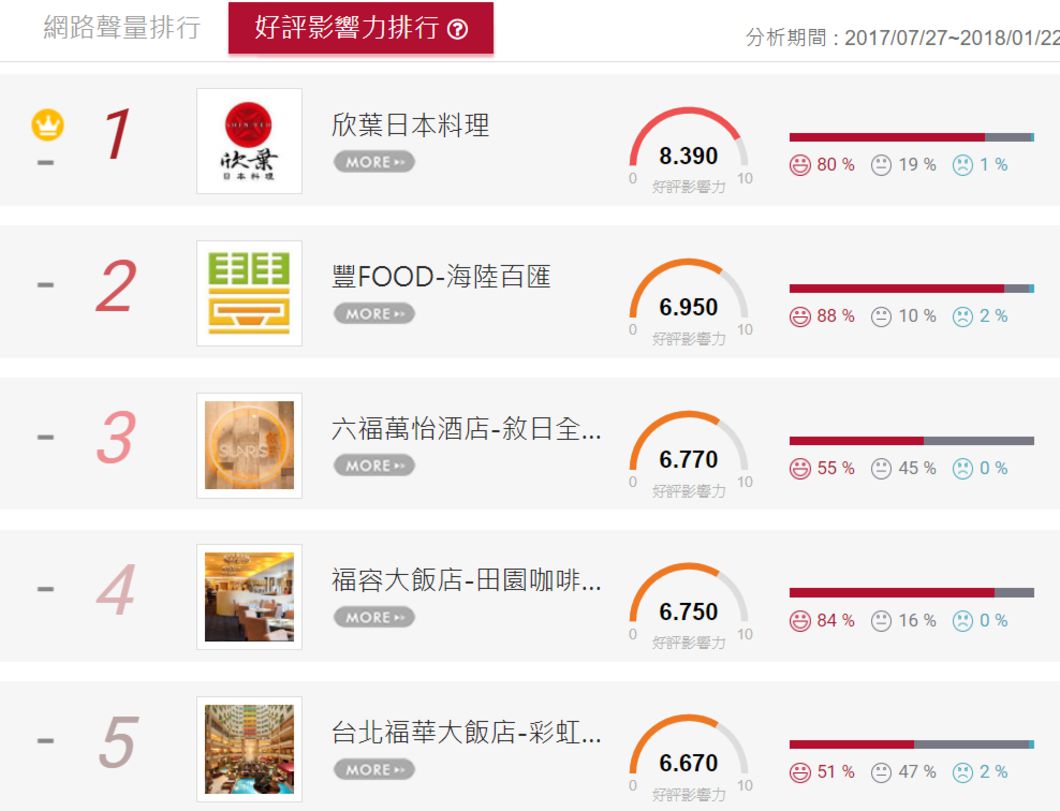
Task: Tap MORE under 福容大飯店-田園咖啡
Action: (374, 617)
